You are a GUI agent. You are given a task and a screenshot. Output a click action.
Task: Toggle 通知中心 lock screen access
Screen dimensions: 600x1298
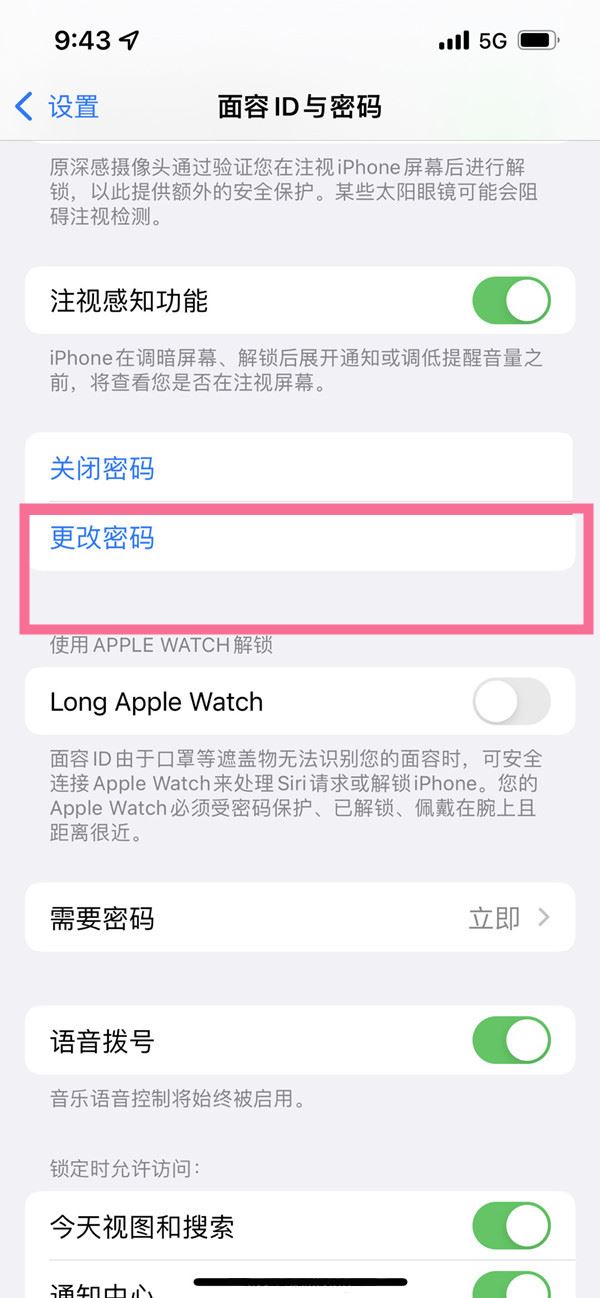(x=511, y=1284)
